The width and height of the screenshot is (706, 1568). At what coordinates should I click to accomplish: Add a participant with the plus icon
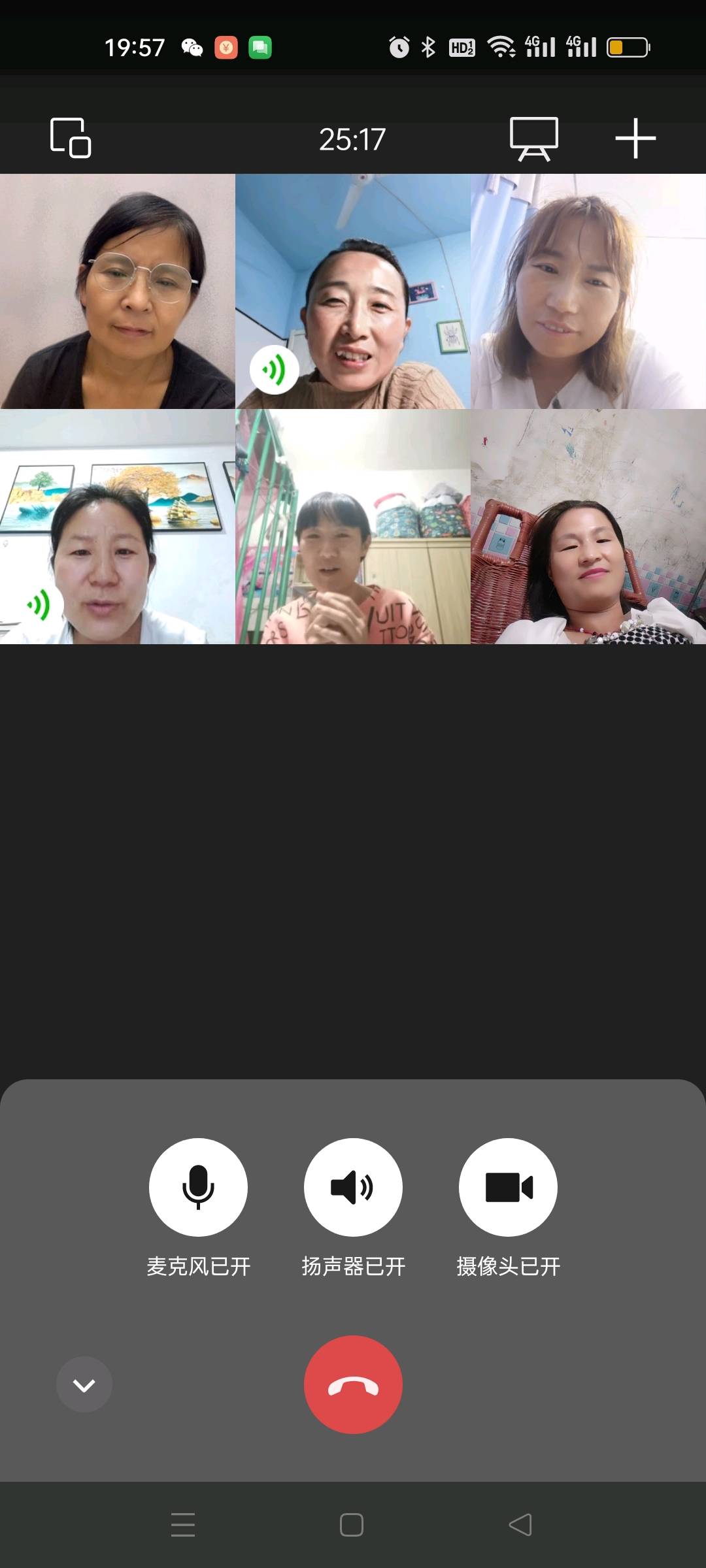pos(635,138)
